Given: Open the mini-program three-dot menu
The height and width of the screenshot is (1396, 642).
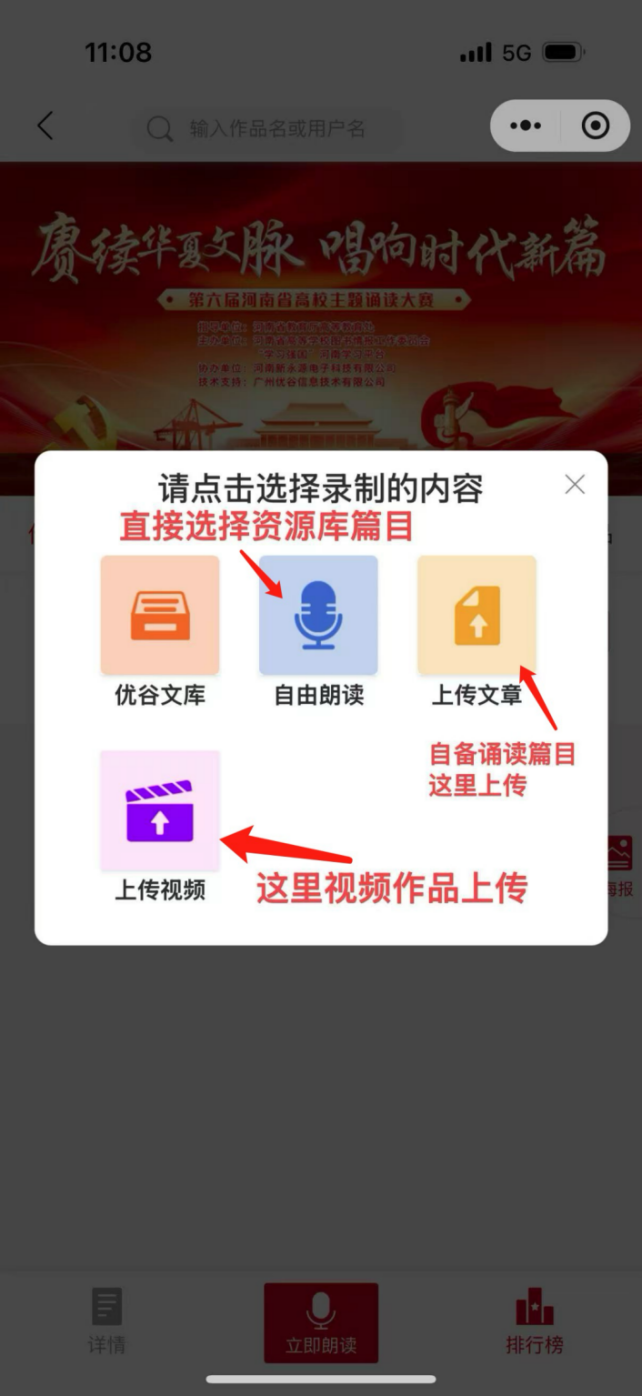Looking at the screenshot, I should (x=526, y=126).
